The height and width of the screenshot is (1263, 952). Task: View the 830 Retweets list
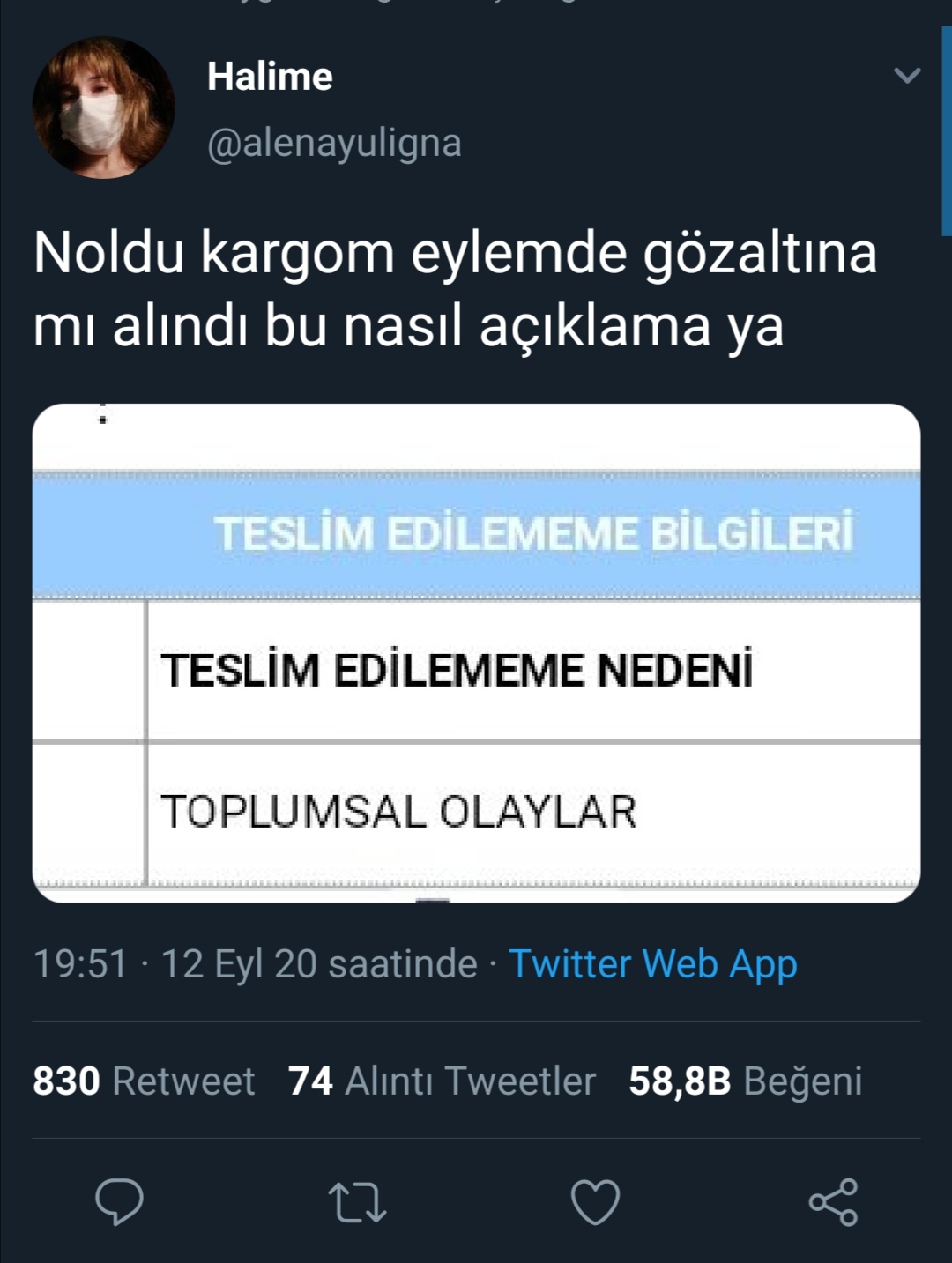pyautogui.click(x=144, y=1081)
